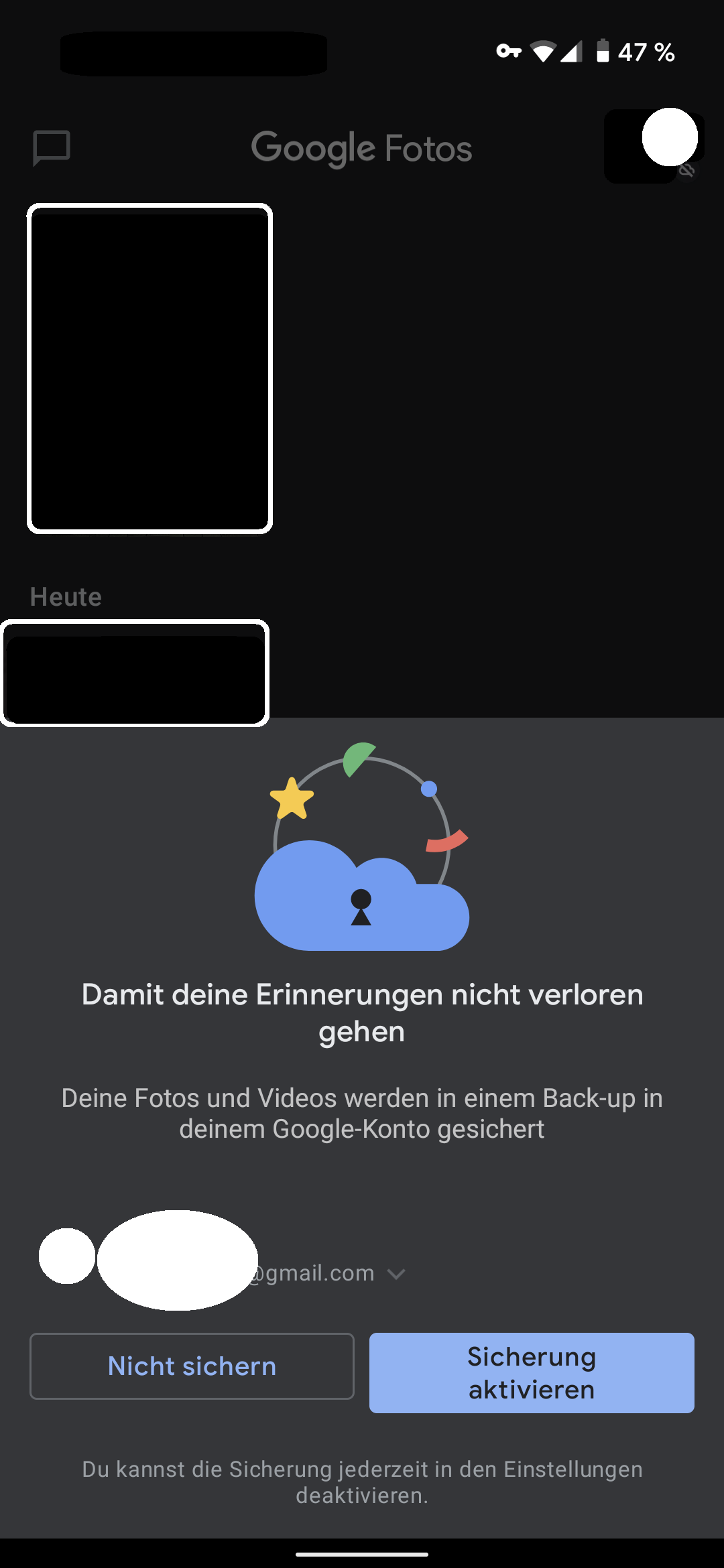
Task: Open the photo under Heute
Action: pos(134,673)
